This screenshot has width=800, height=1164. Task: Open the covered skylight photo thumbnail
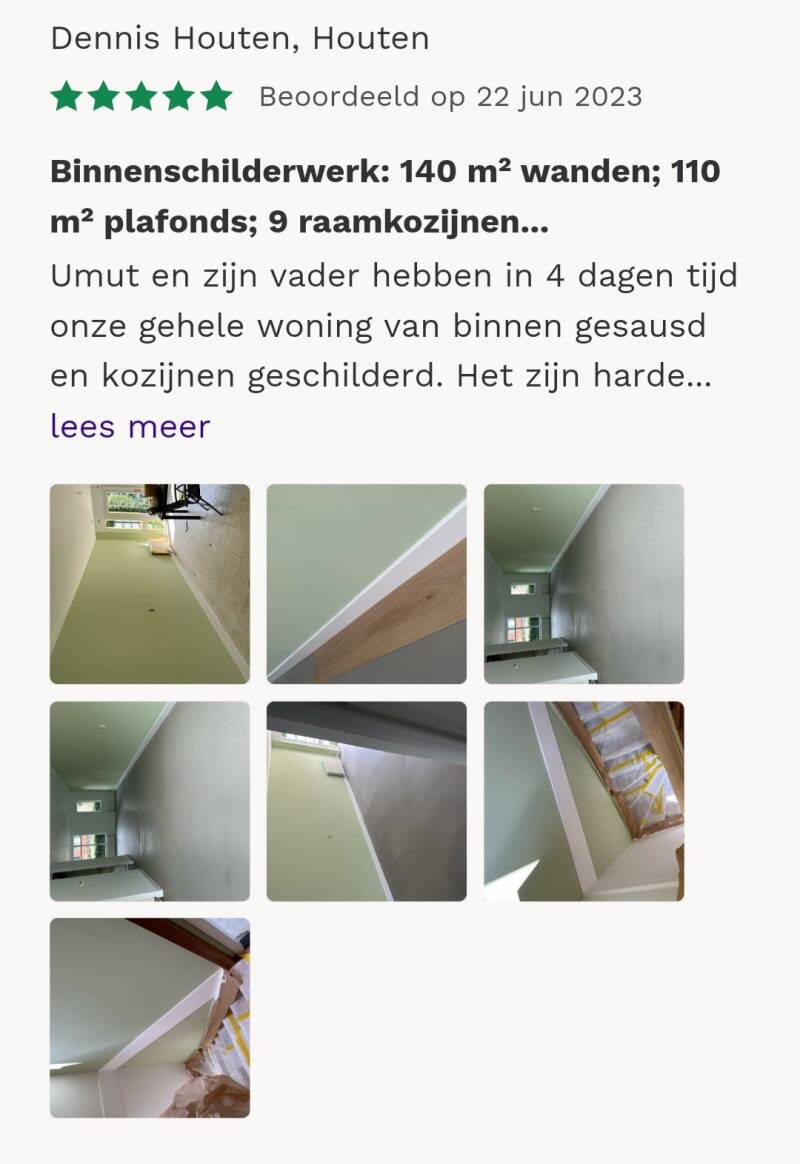[x=582, y=798]
